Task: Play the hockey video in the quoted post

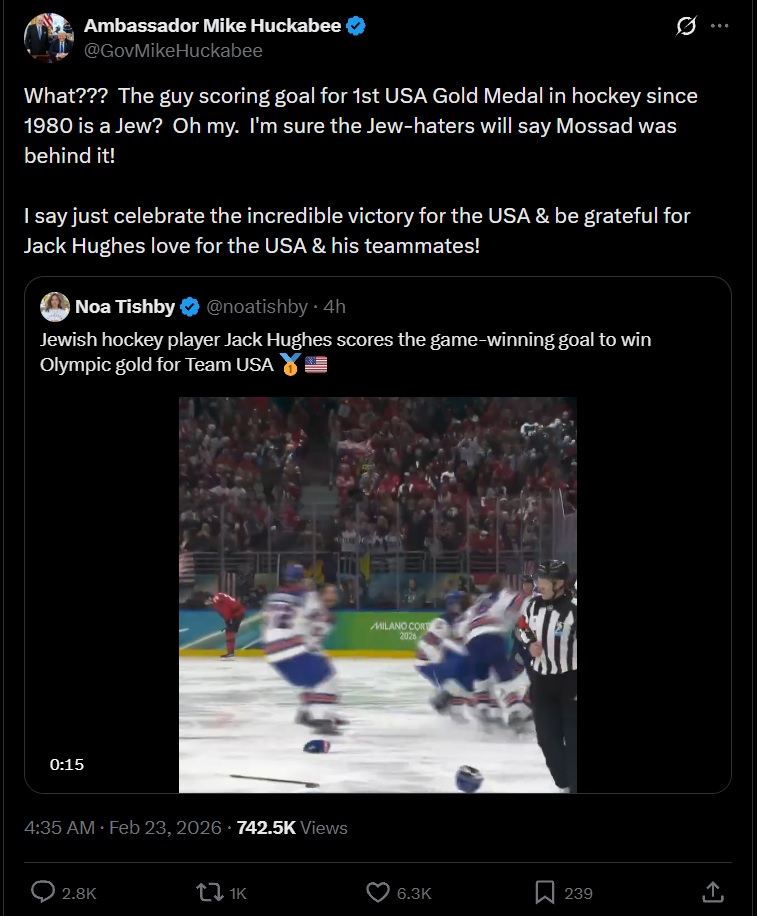Action: [377, 594]
